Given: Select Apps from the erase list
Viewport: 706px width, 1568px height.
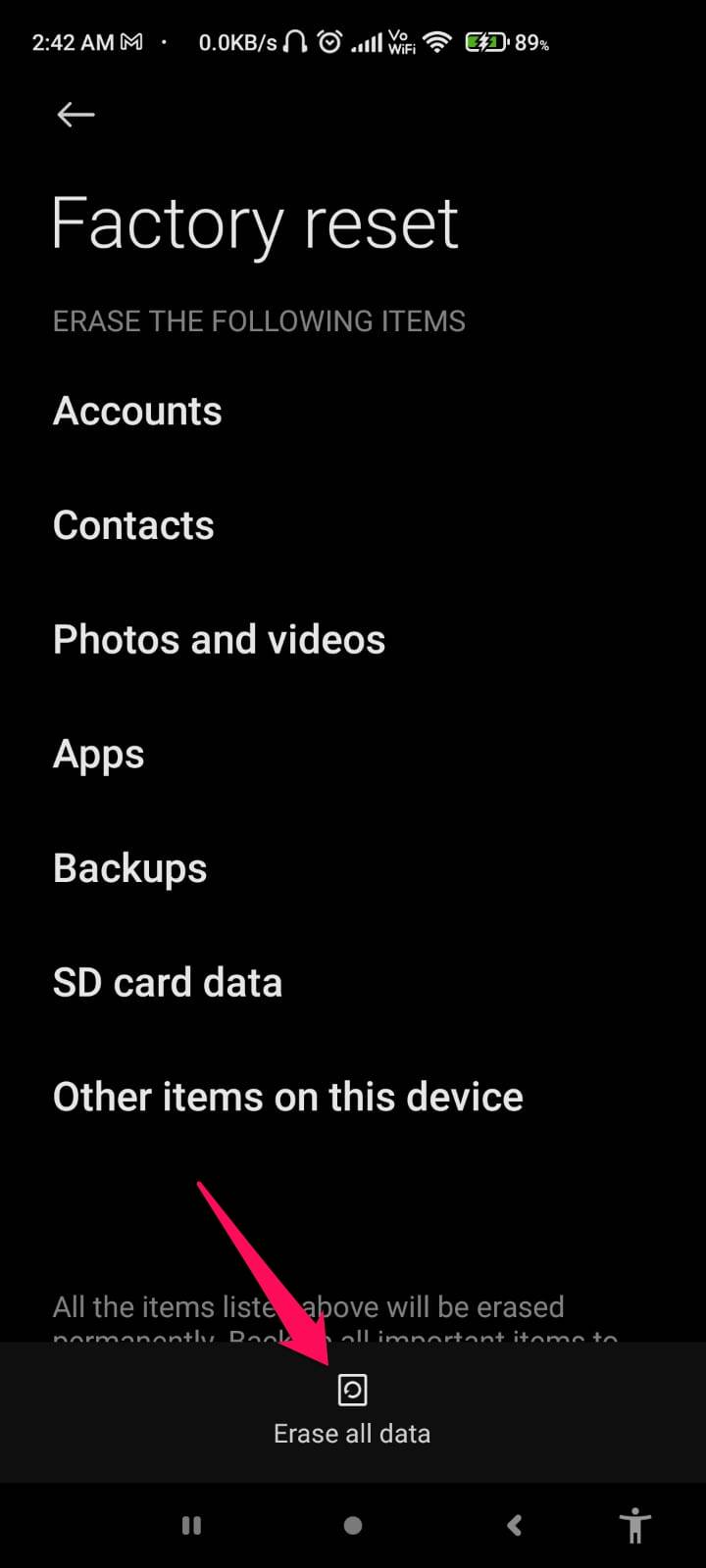Looking at the screenshot, I should point(98,754).
